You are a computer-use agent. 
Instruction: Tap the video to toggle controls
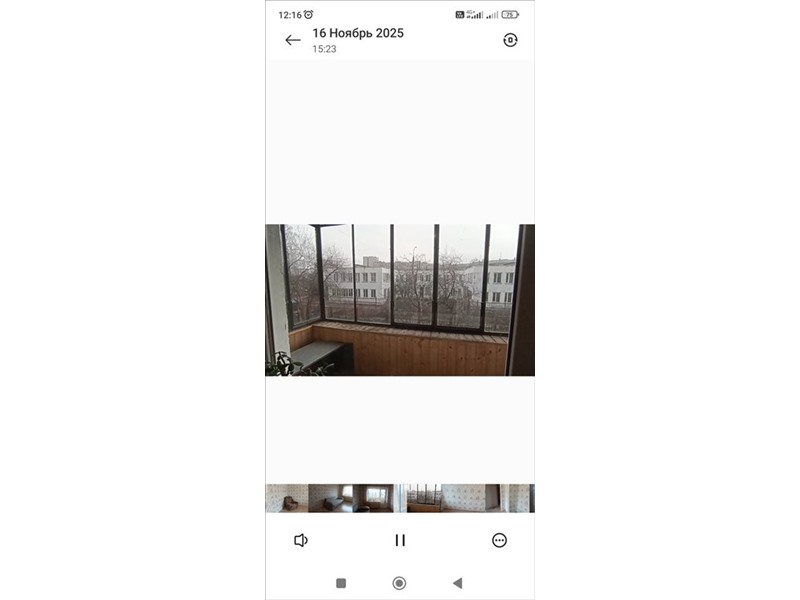[x=400, y=300]
